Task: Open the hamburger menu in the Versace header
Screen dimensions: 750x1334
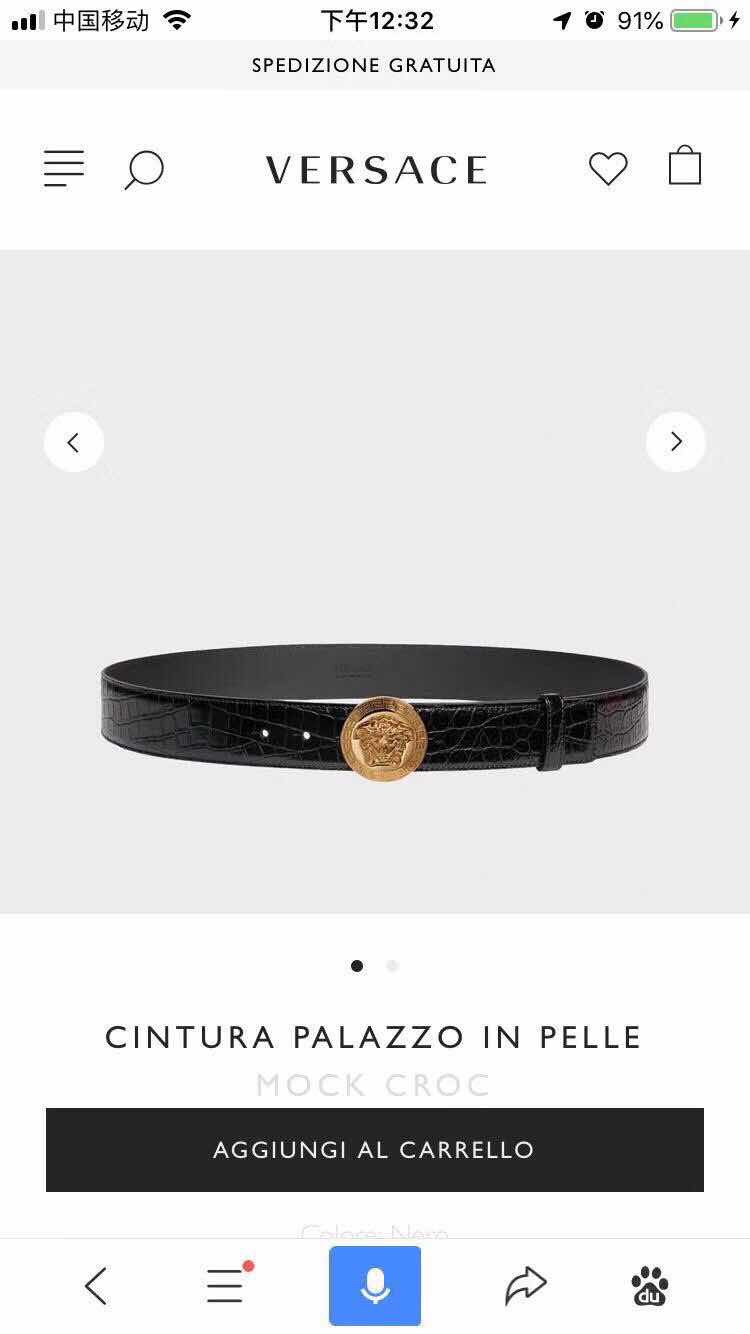Action: [64, 168]
